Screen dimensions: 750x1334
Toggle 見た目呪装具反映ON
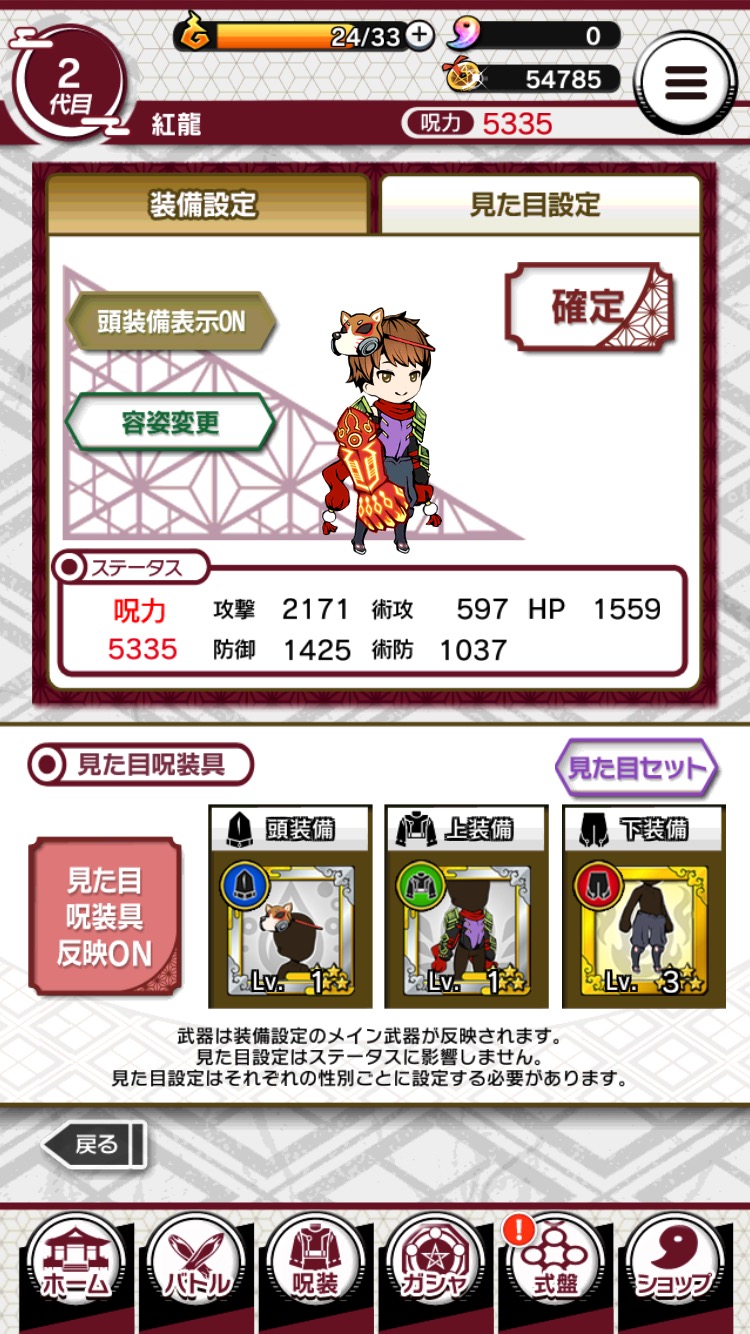(104, 917)
